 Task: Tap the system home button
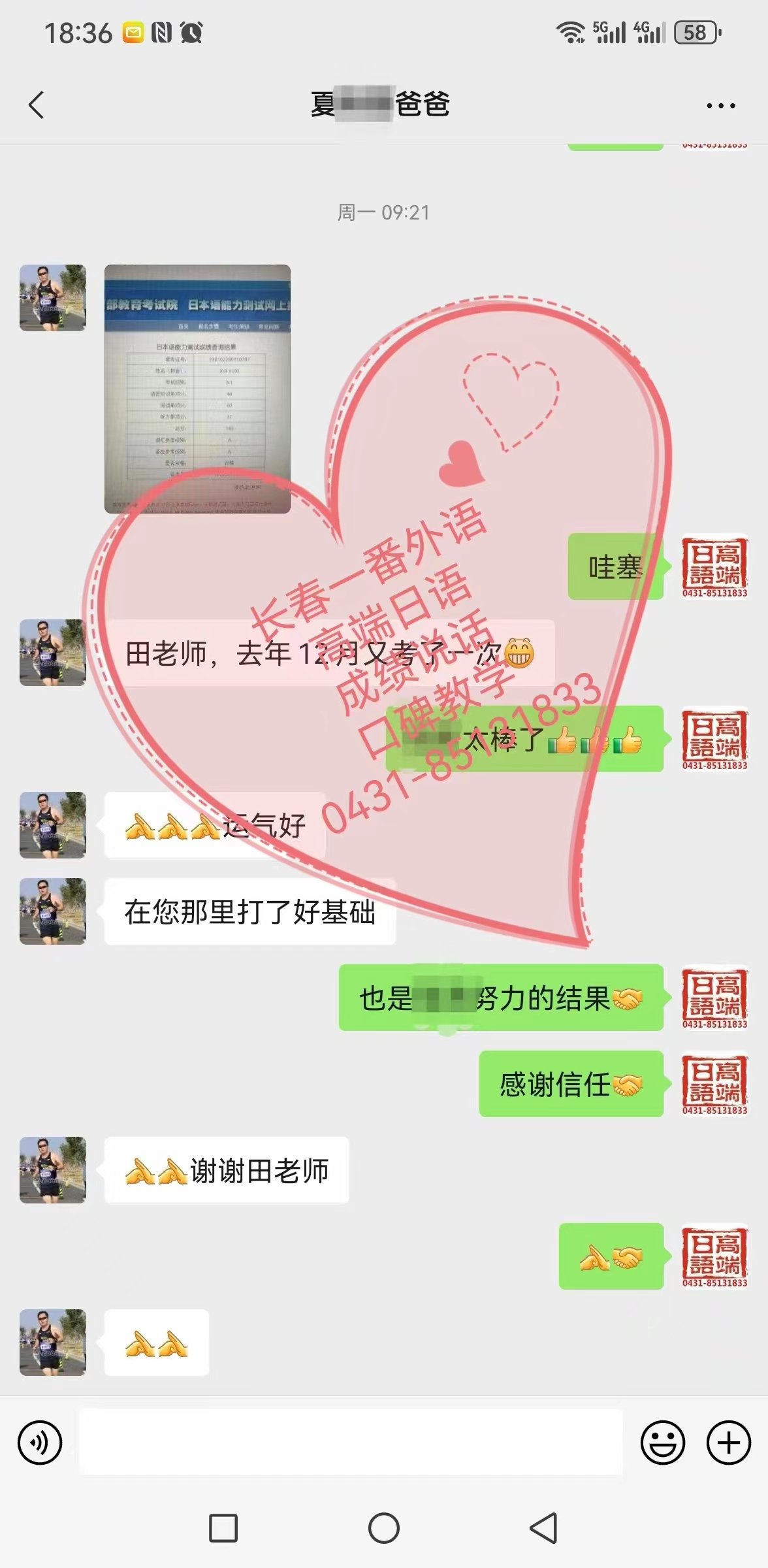[x=384, y=1529]
